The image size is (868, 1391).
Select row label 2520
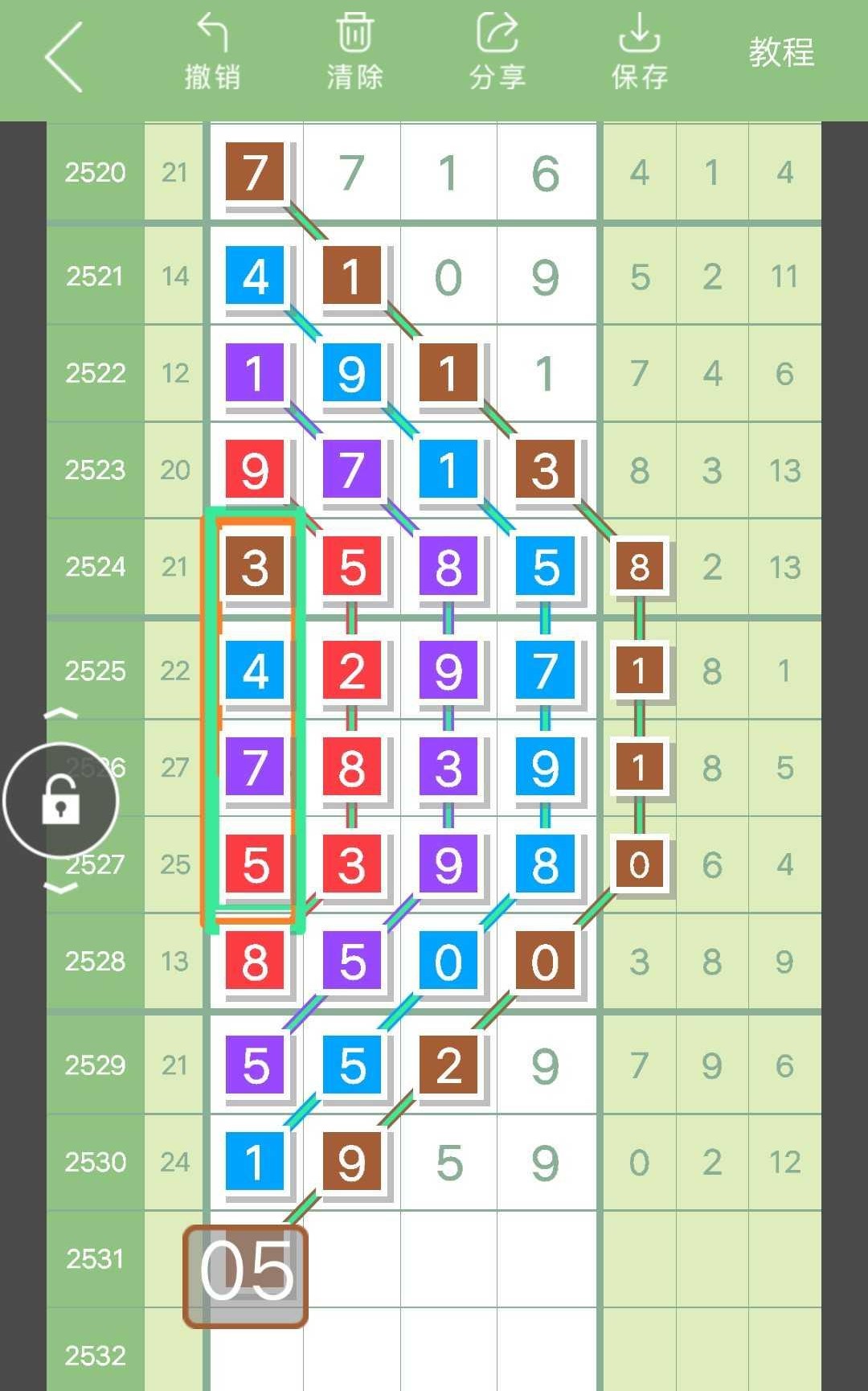pos(96,172)
